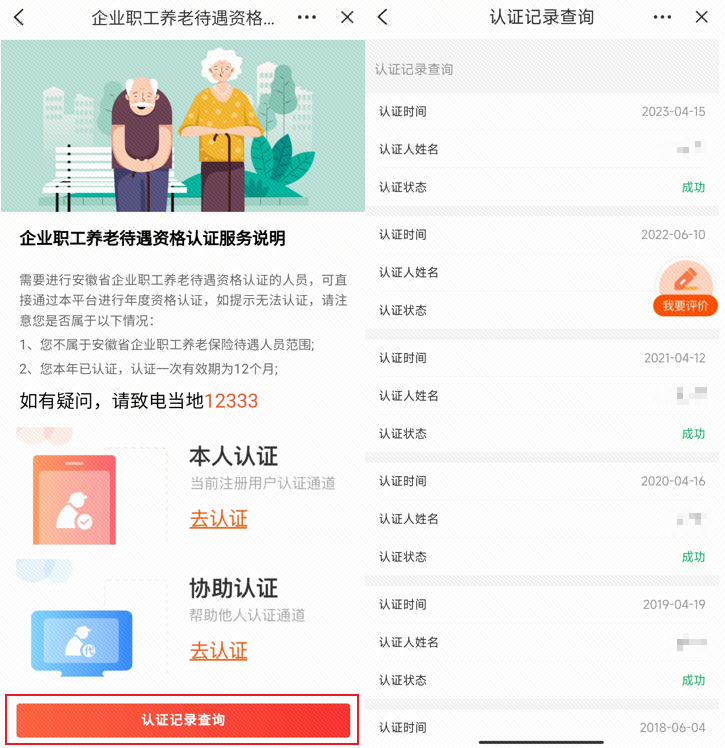Select the 2018-06-04 certification entry
This screenshot has height=748, width=725.
pyautogui.click(x=543, y=727)
